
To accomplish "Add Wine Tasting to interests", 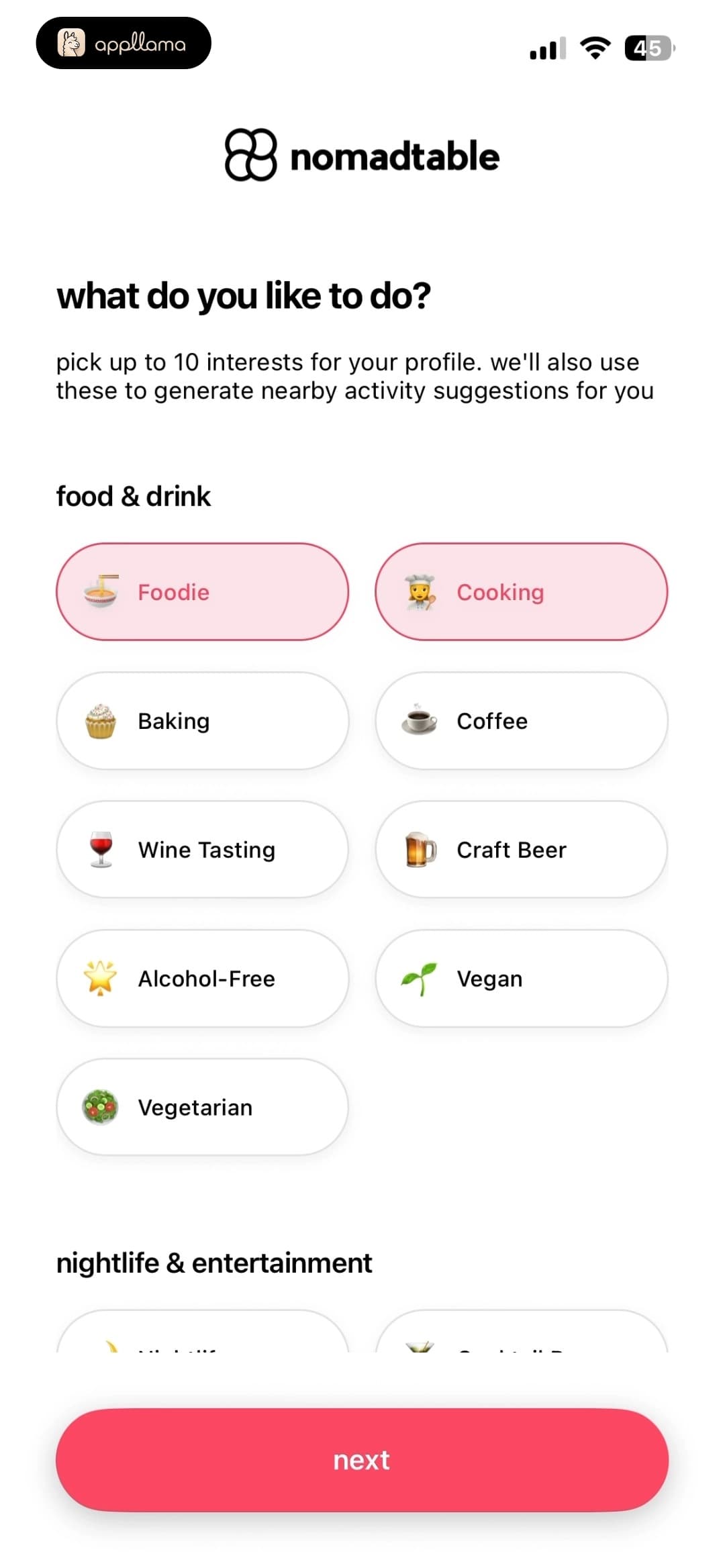I will [202, 849].
